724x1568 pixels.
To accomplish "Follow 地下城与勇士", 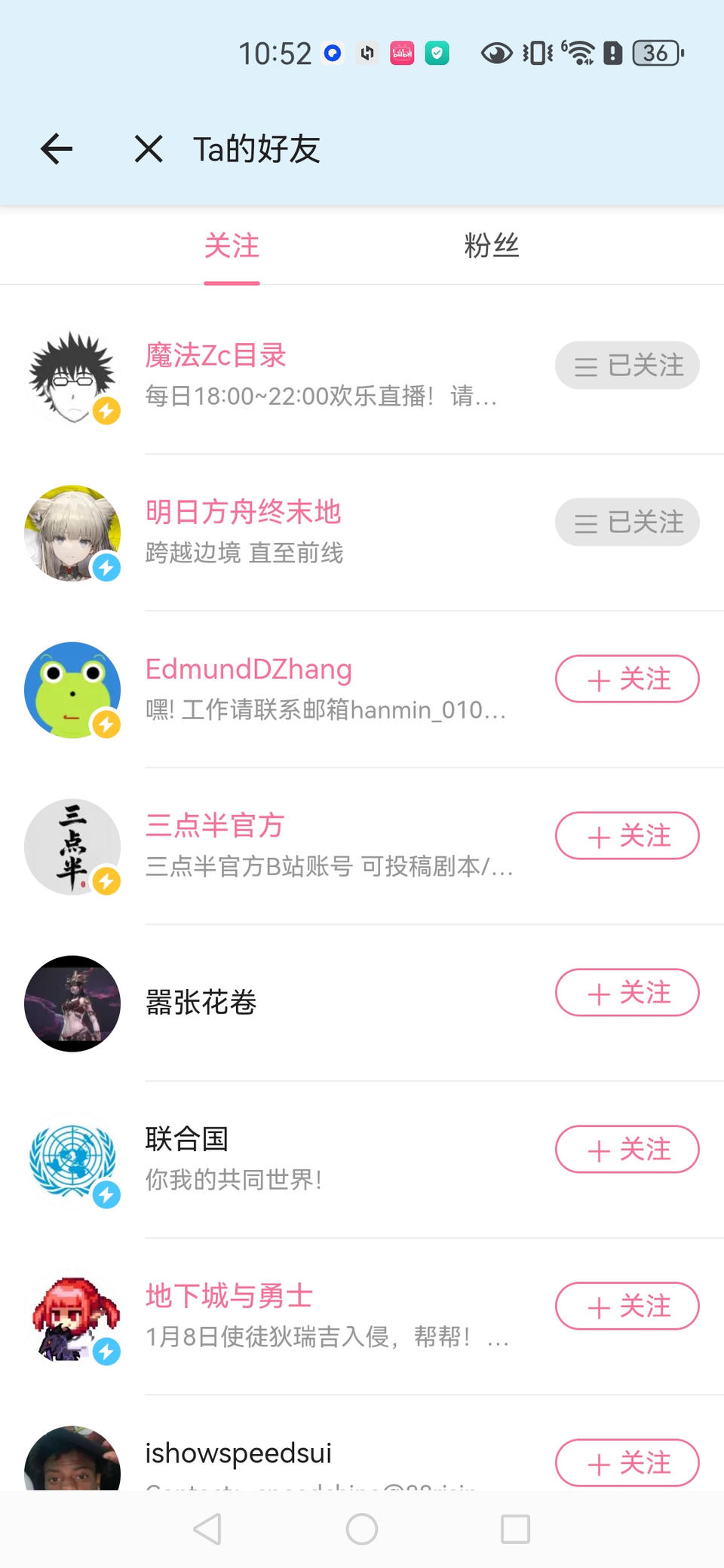I will 627,1306.
